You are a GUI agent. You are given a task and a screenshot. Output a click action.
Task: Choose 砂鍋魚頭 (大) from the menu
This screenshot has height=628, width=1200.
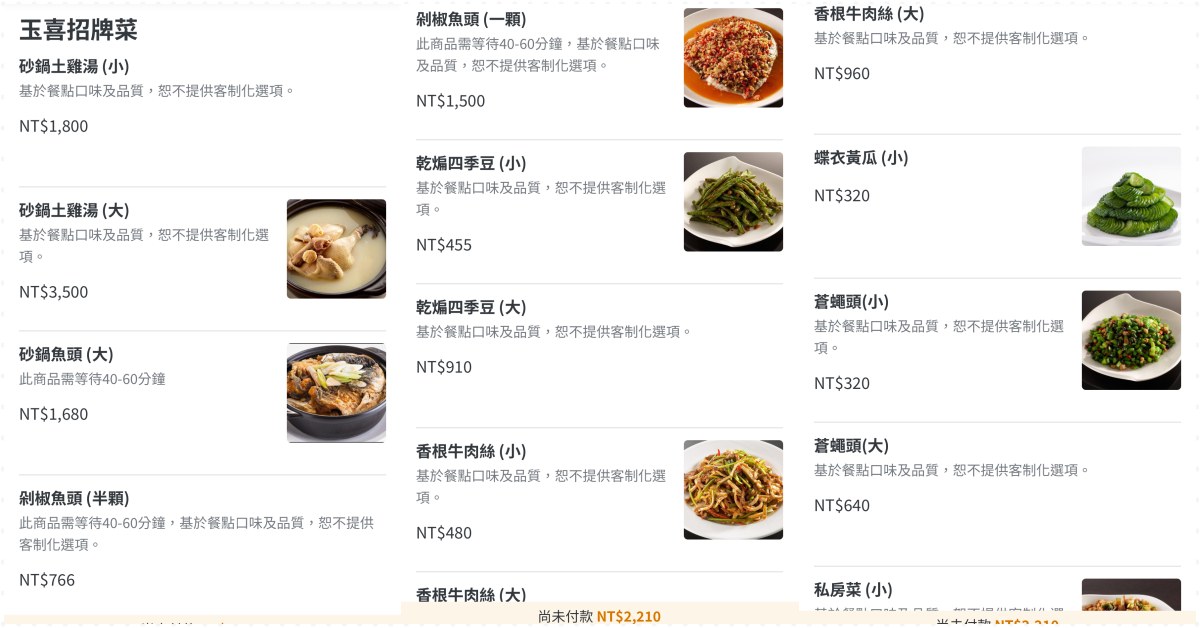click(x=66, y=355)
